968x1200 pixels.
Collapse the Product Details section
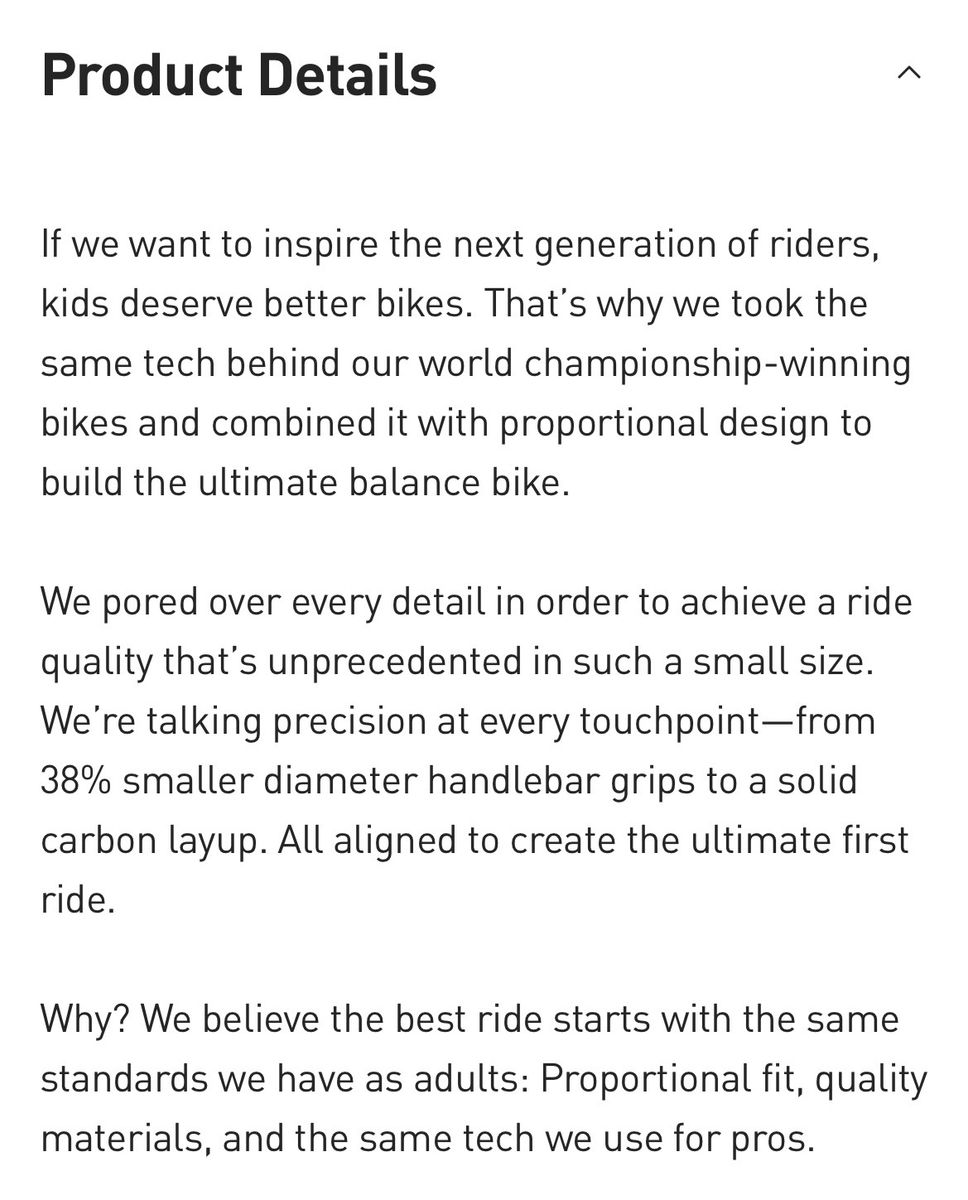pos(908,74)
